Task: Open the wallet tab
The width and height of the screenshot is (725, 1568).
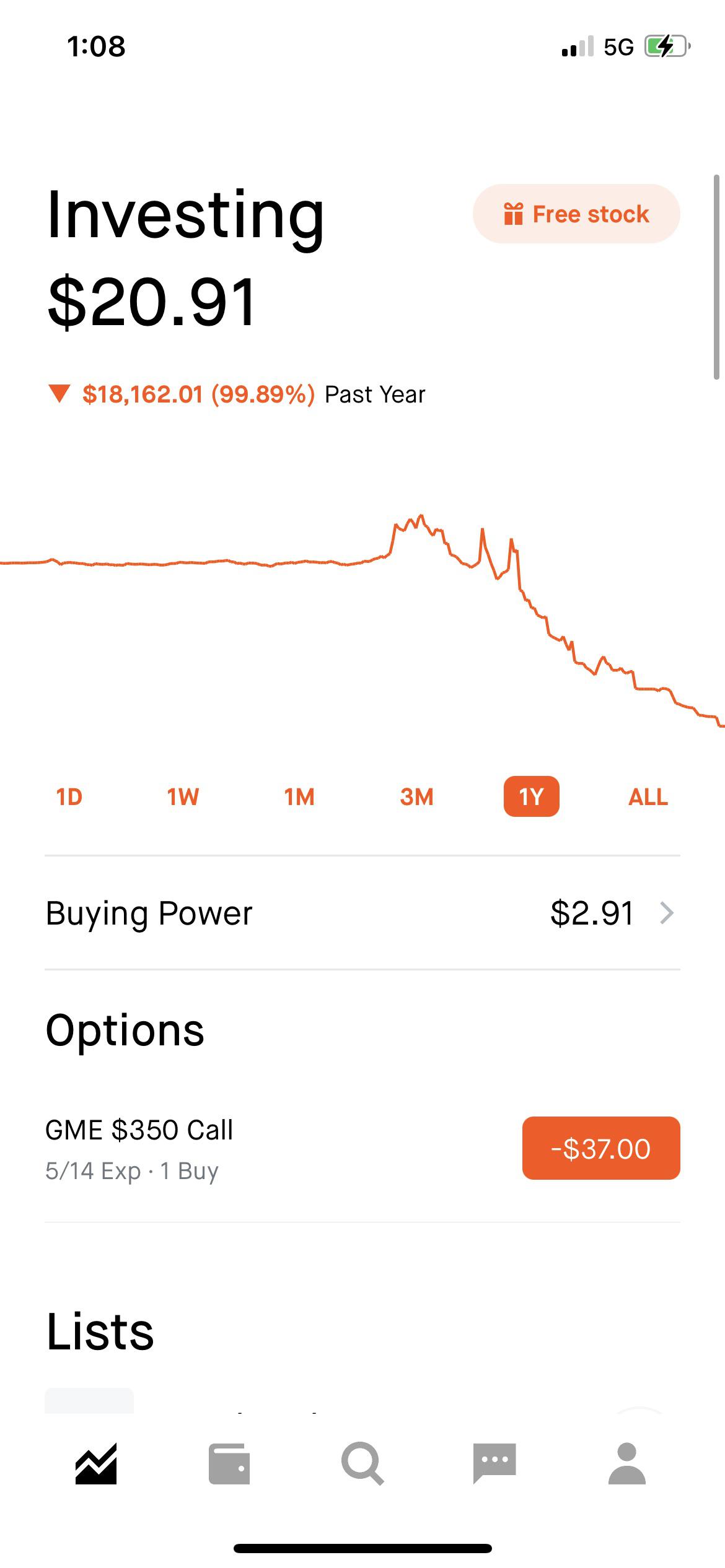Action: pyautogui.click(x=229, y=1464)
